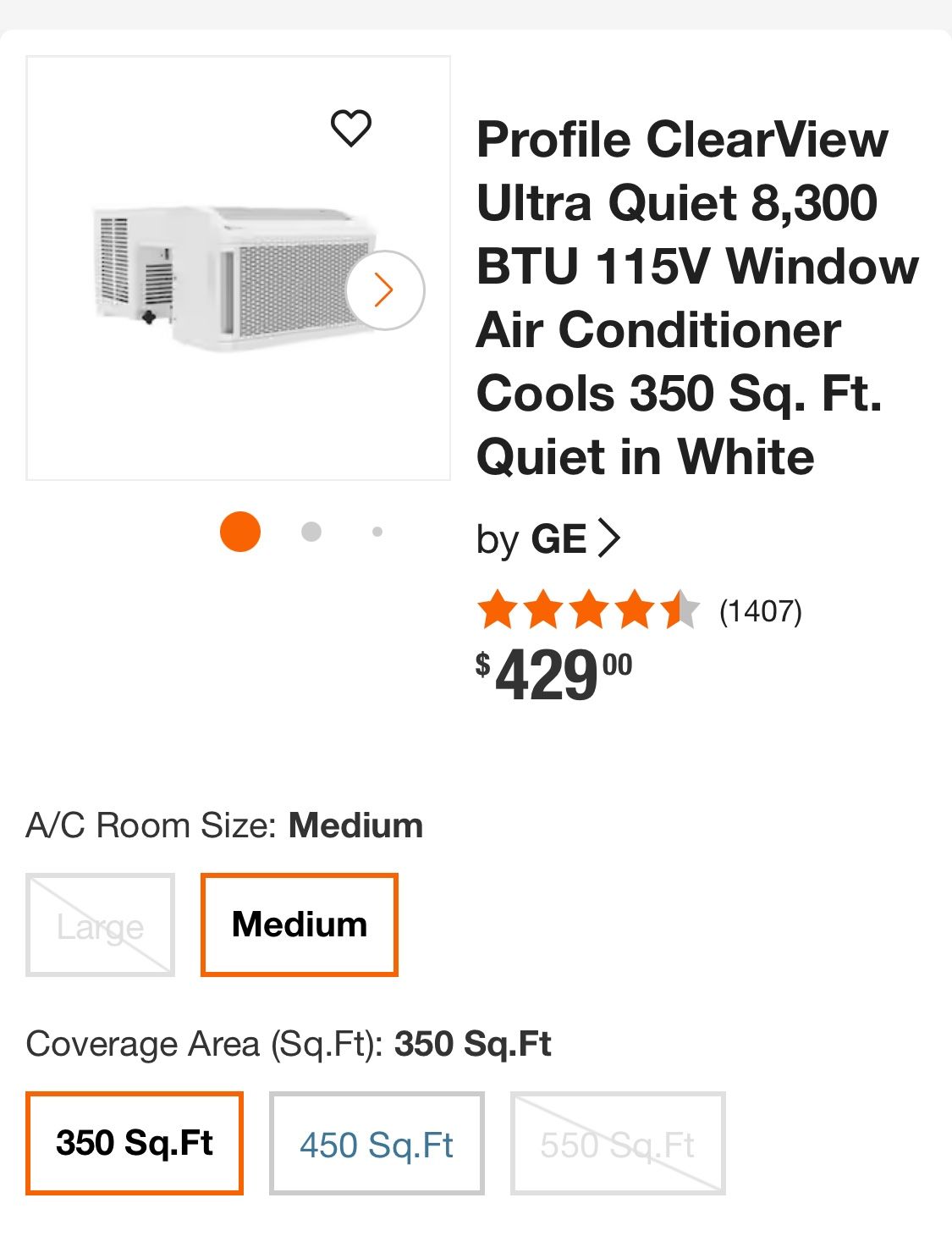This screenshot has width=952, height=1242.
Task: Select the 350 Sq.Ft coverage option
Action: point(135,1143)
